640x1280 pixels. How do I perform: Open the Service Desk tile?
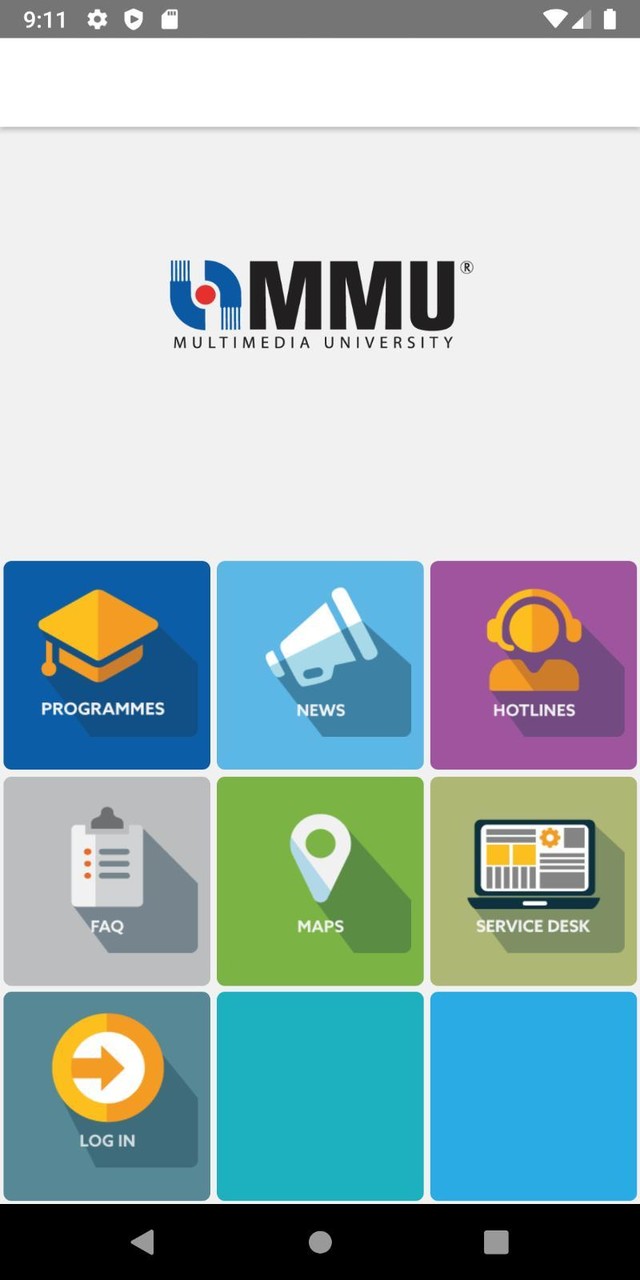pyautogui.click(x=533, y=881)
